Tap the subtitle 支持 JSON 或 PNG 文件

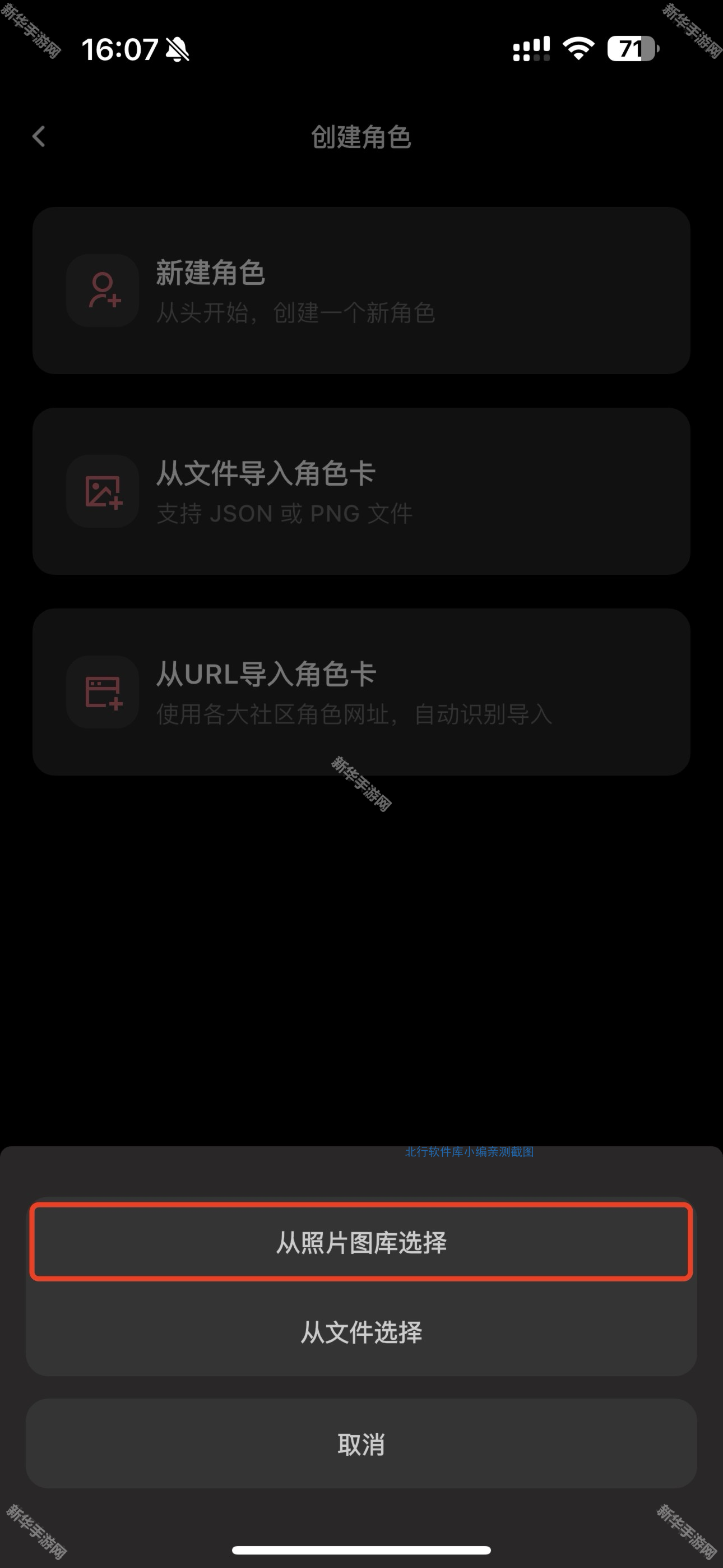(x=284, y=514)
